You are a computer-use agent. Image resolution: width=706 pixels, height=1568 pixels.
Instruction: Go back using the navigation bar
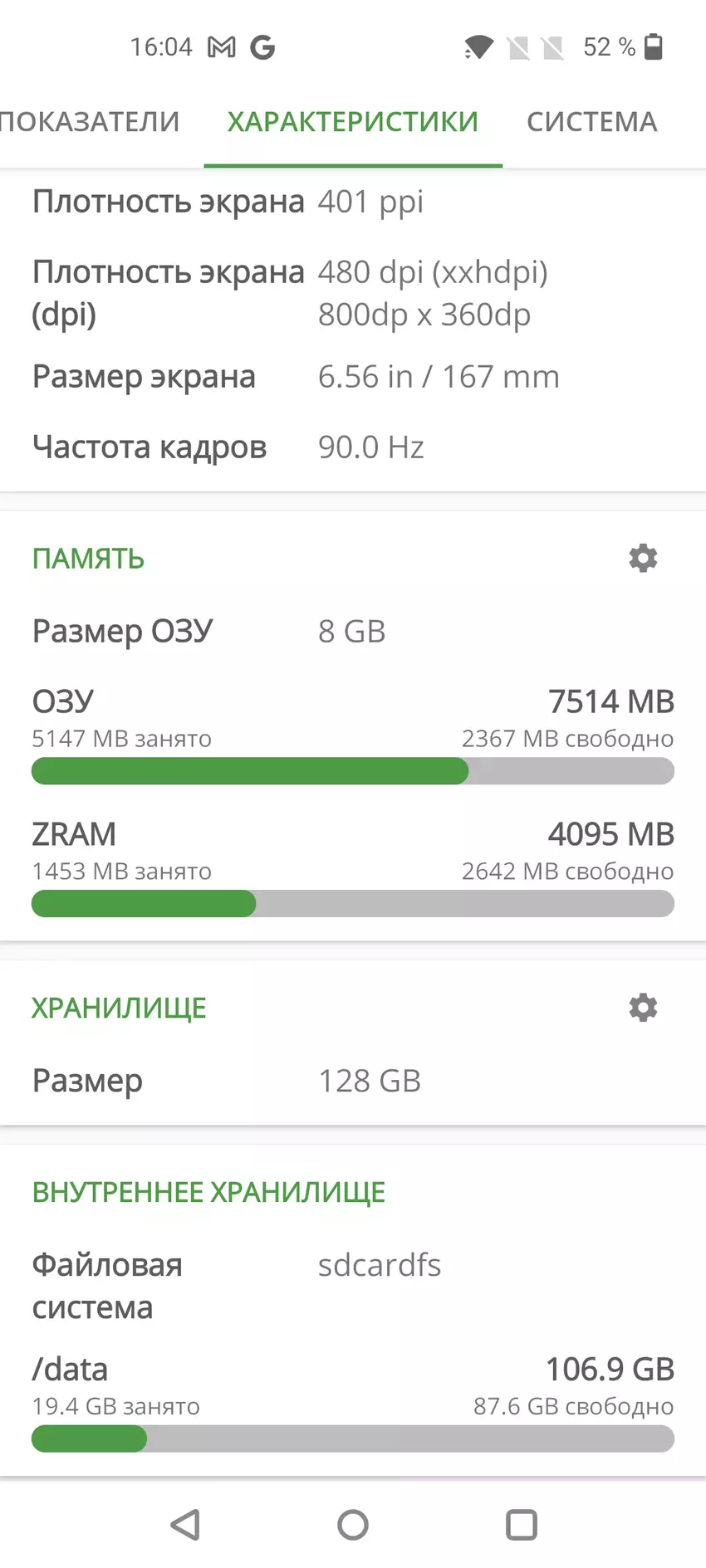(x=185, y=1525)
